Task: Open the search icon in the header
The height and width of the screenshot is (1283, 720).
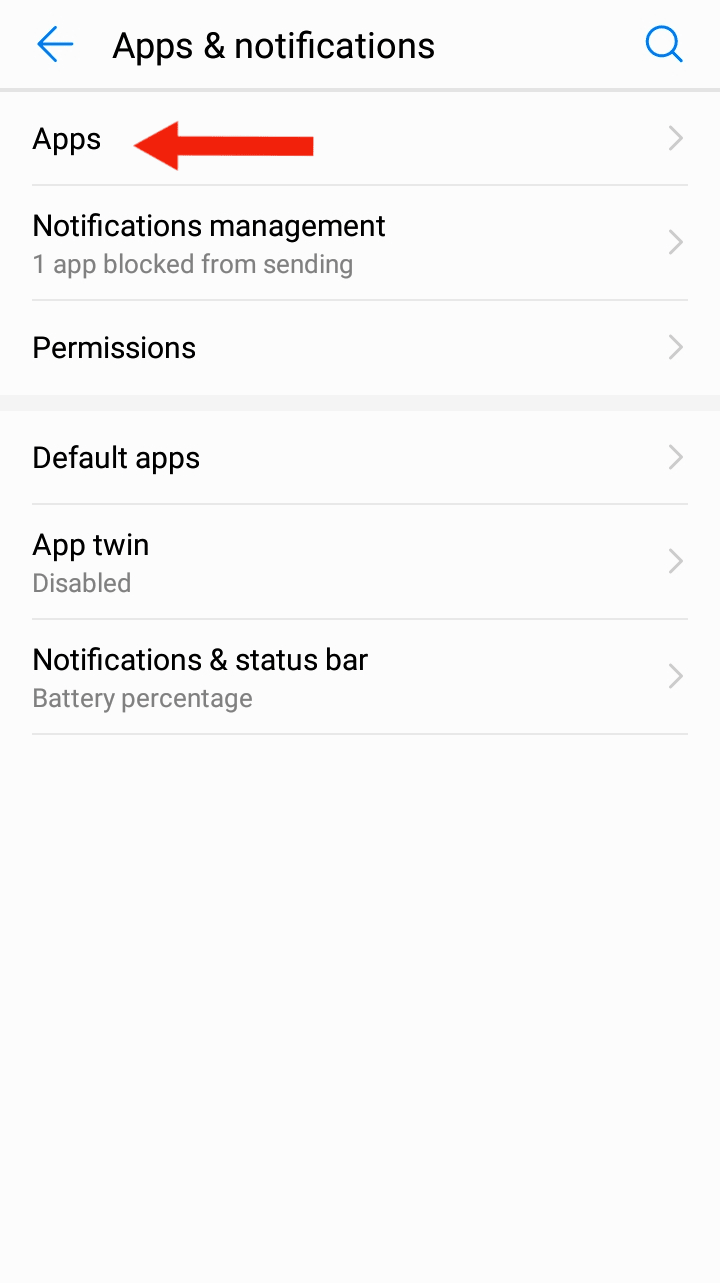Action: tap(664, 45)
